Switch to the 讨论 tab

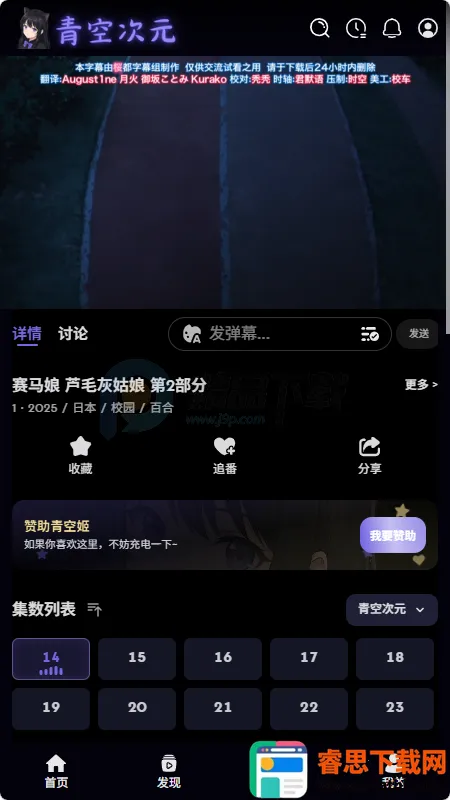pos(73,334)
